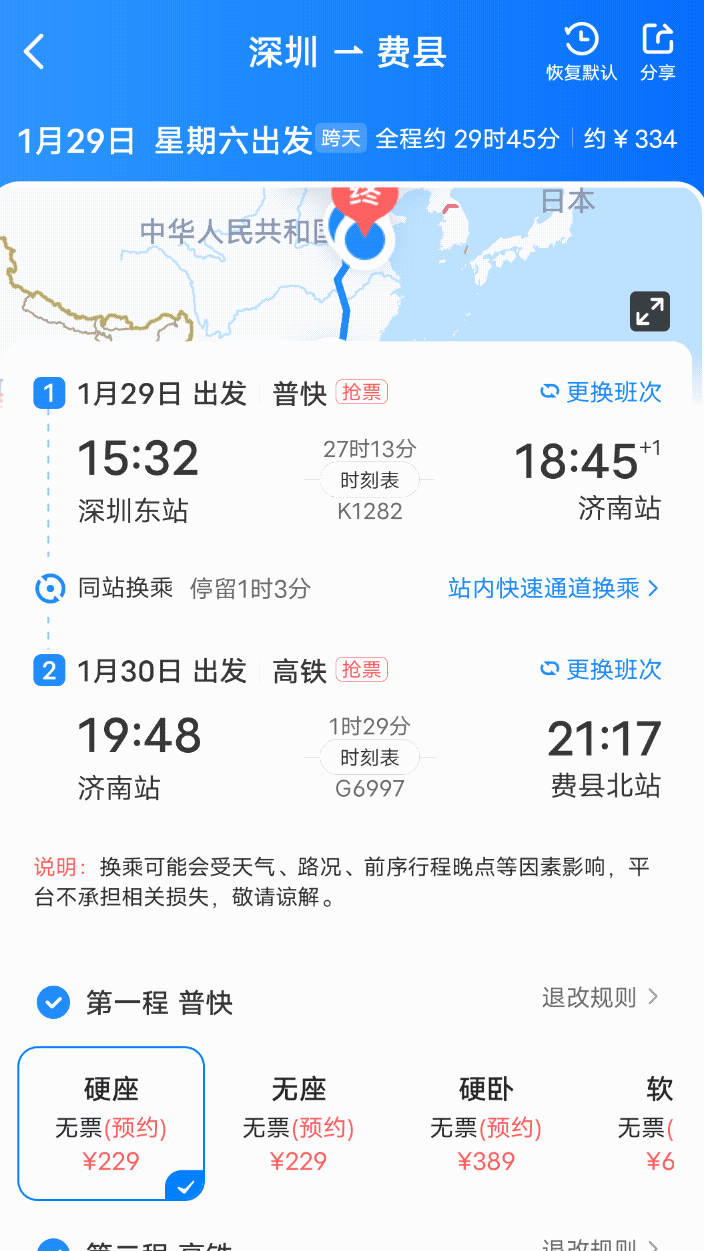Pick the 硬卧 ¥389 seat option

point(486,1123)
